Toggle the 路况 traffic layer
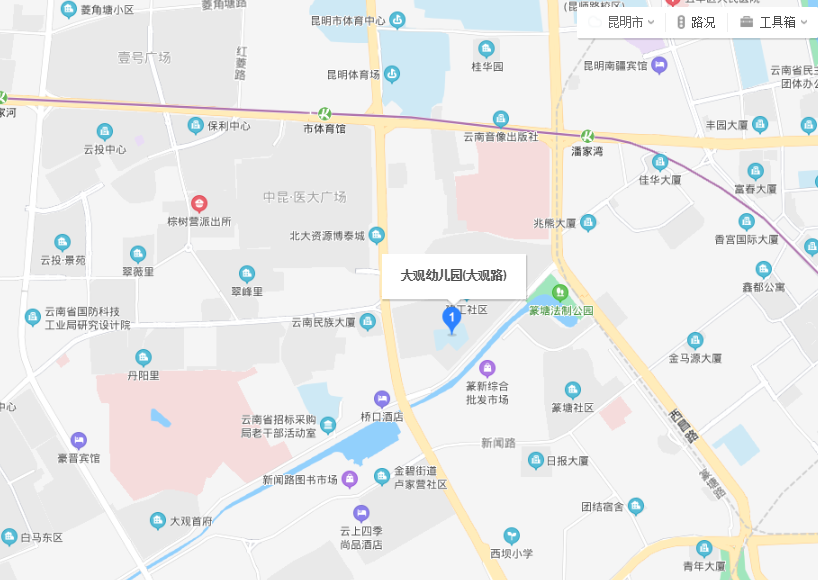Screen dimensions: 818x580 coord(696,22)
